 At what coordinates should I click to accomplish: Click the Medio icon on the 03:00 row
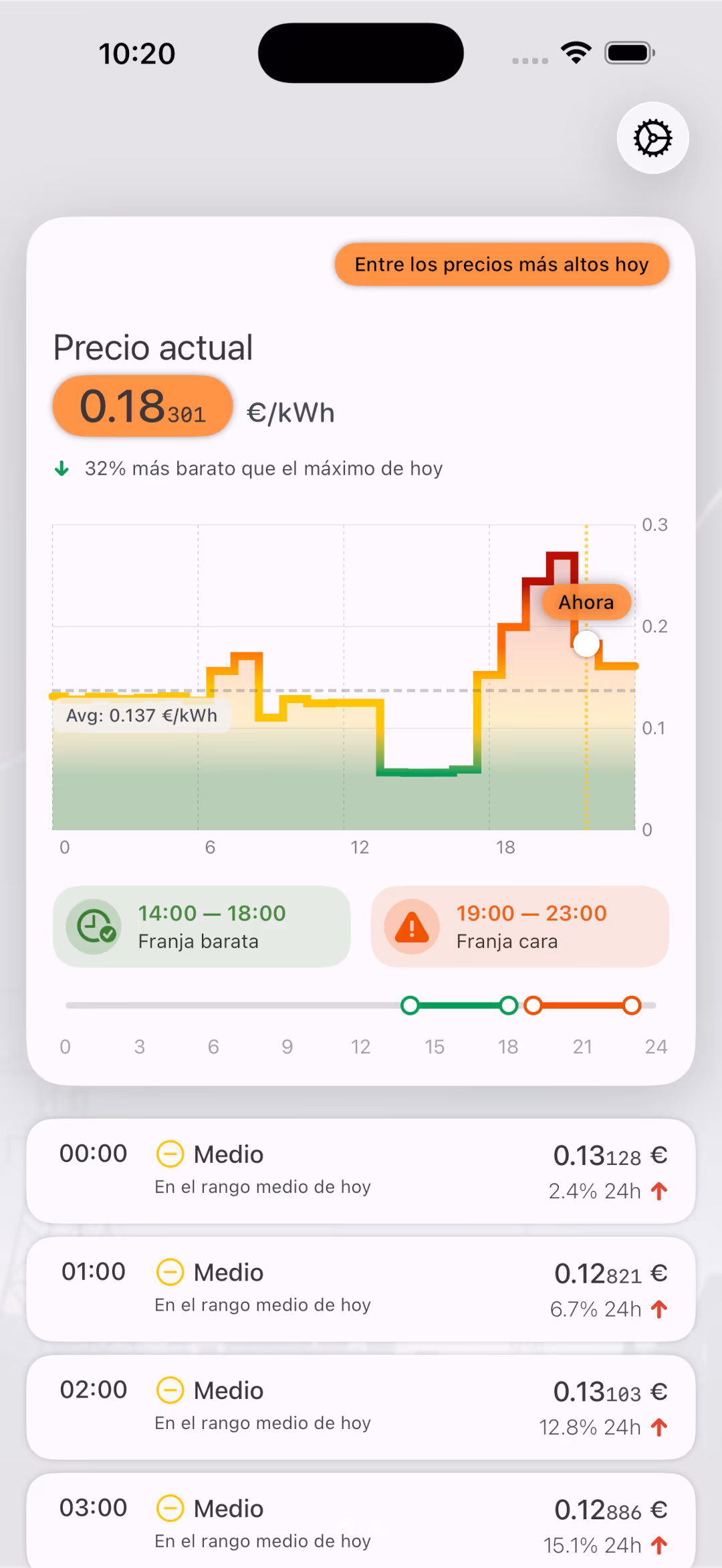(x=171, y=1509)
